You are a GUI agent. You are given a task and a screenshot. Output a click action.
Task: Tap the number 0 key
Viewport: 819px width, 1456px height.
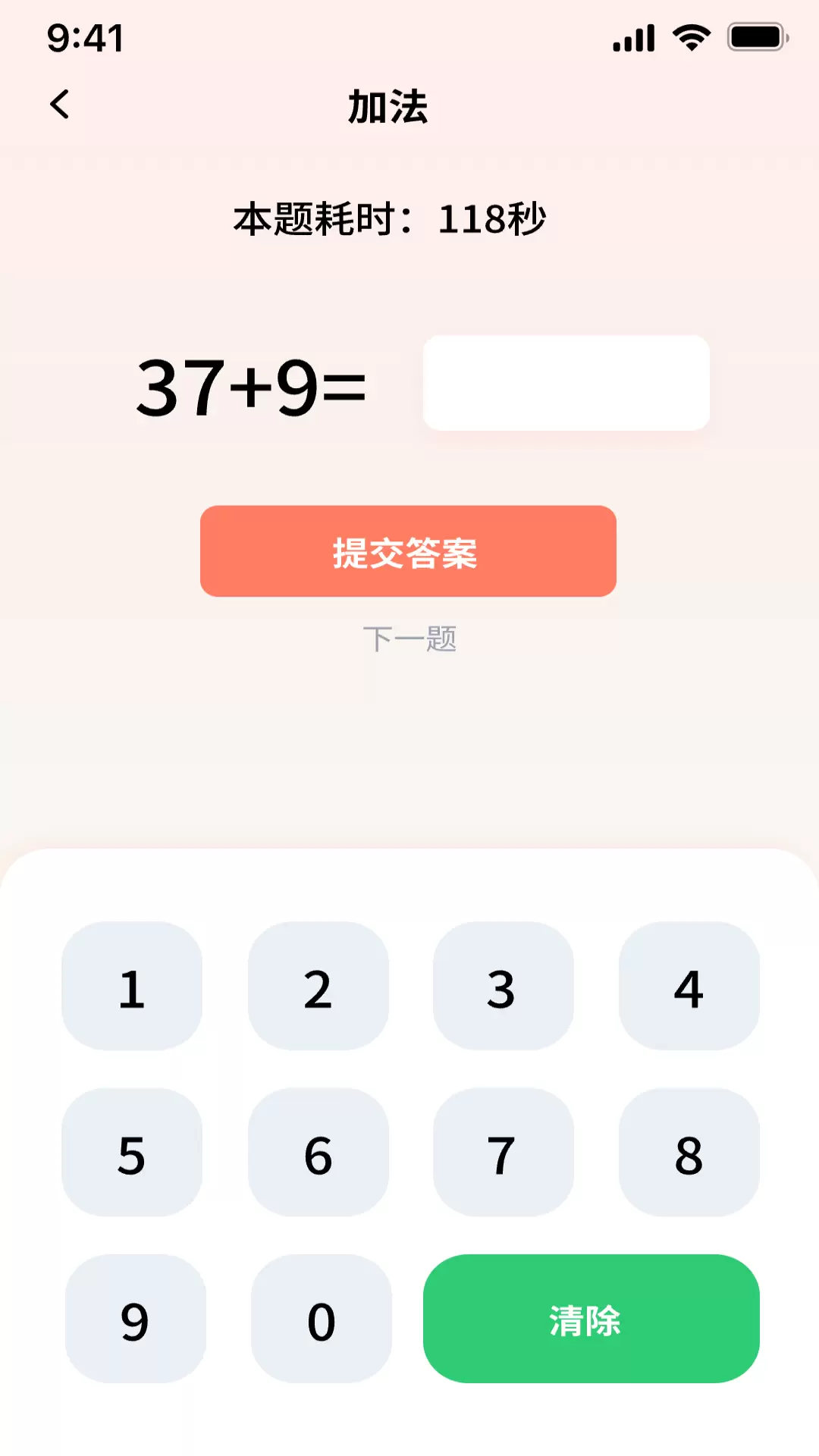point(322,1319)
